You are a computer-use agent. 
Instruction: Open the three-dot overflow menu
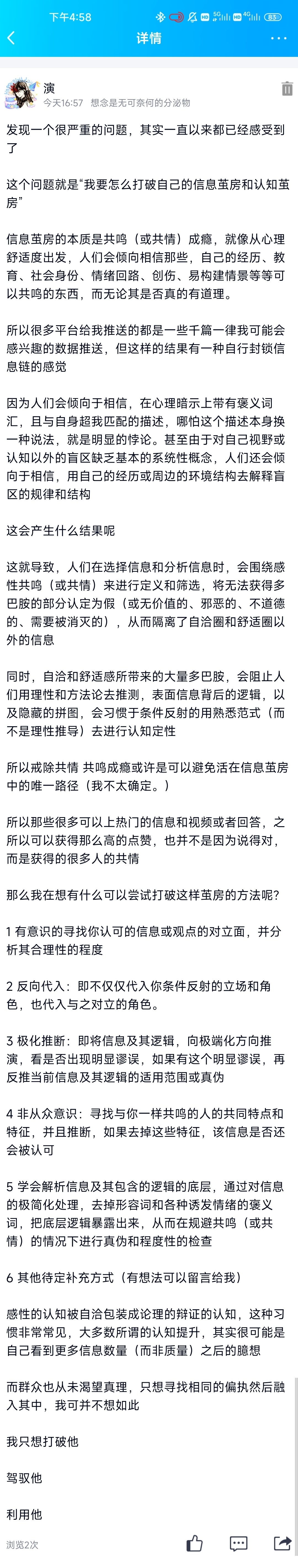coord(278,38)
